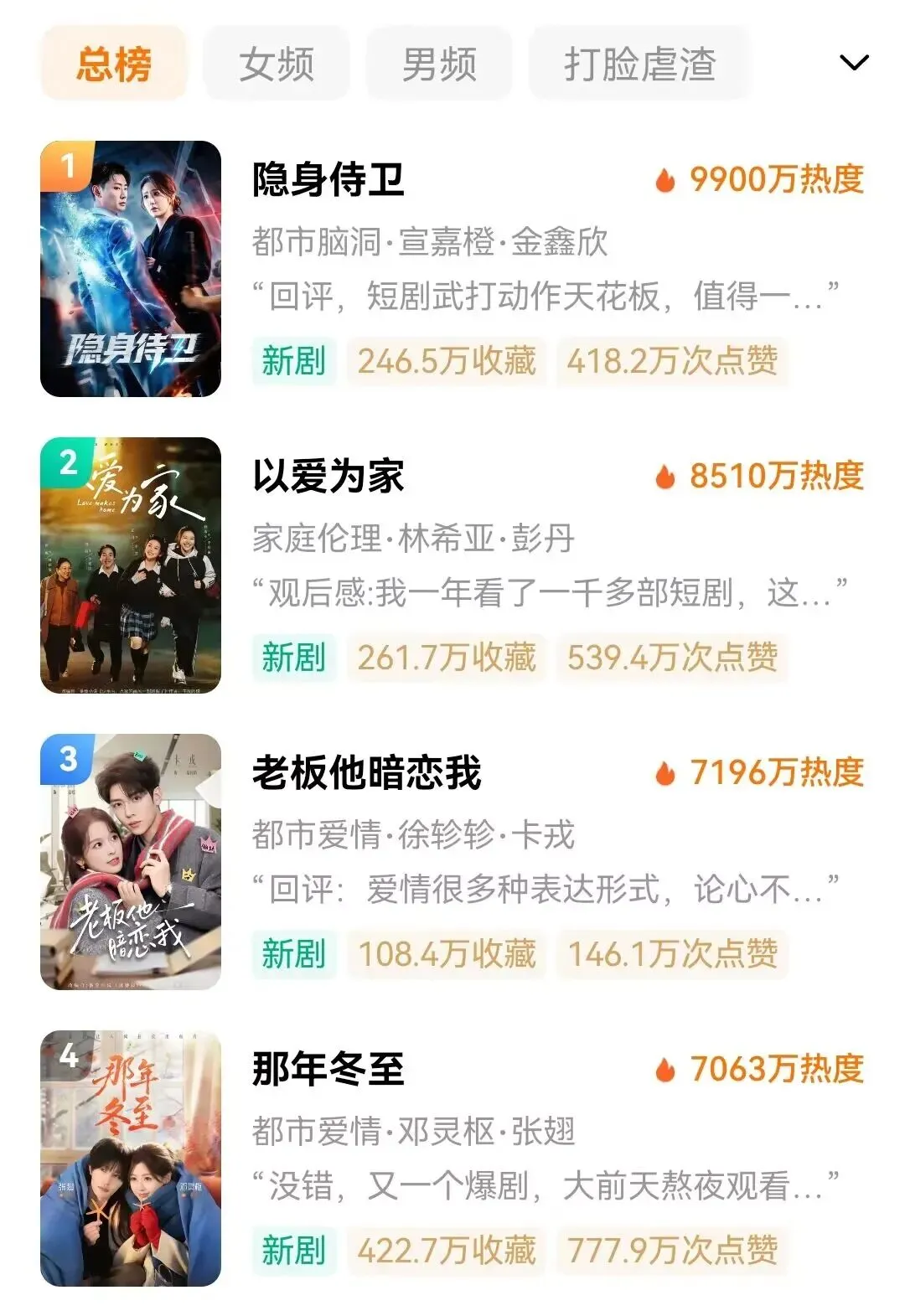Image resolution: width=905 pixels, height=1316 pixels.
Task: View the drama 老板他暗恋我
Action: pyautogui.click(x=366, y=772)
